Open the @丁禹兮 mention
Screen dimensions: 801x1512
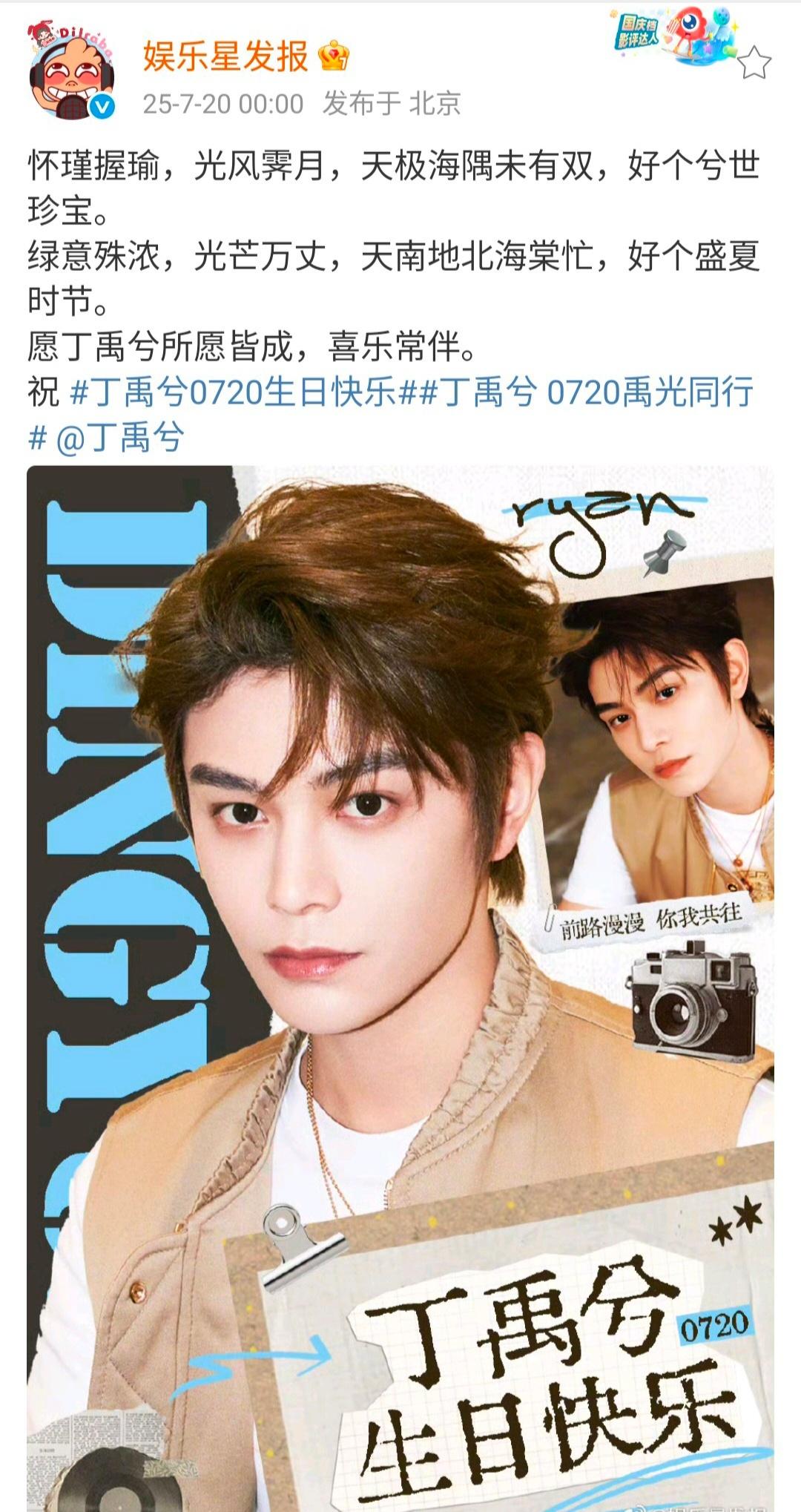tap(119, 438)
